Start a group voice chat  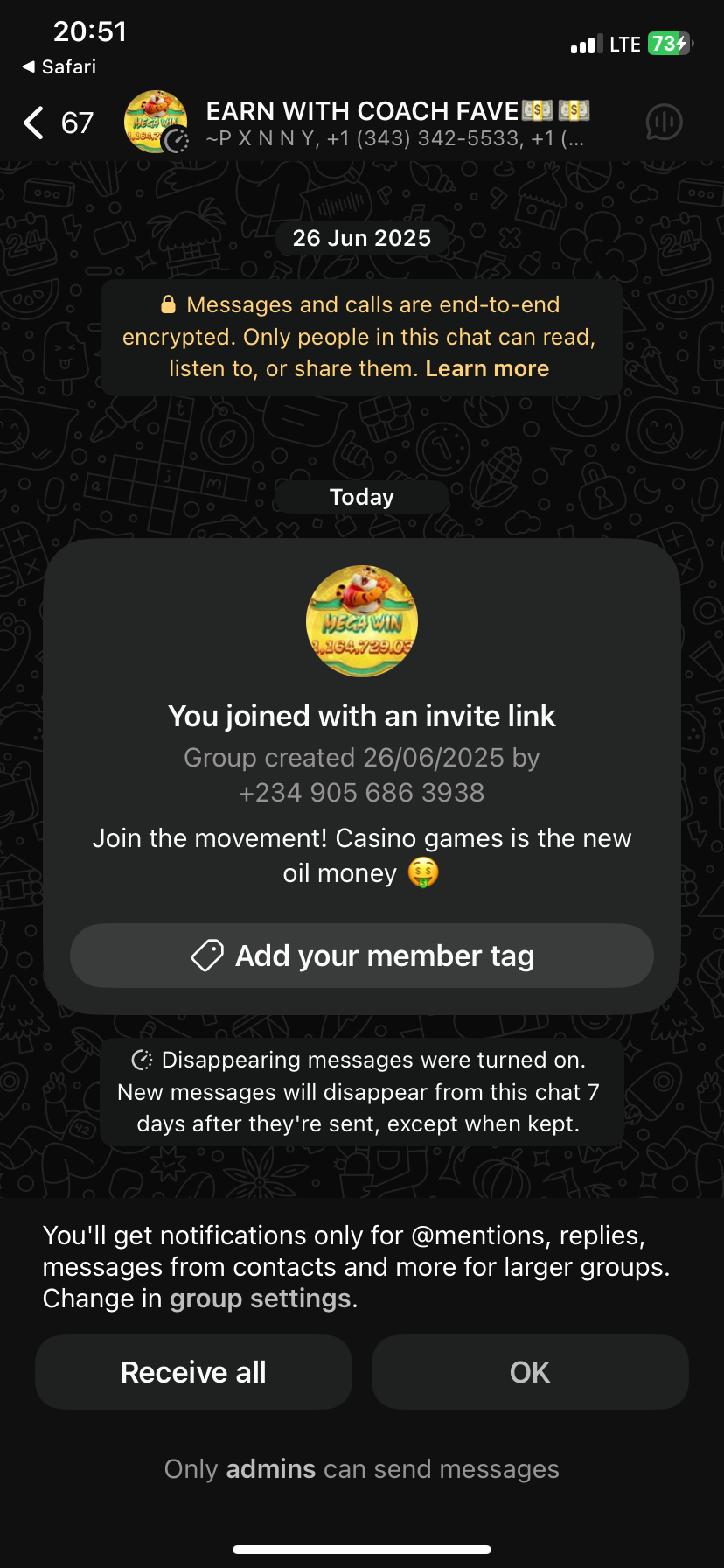coord(664,122)
